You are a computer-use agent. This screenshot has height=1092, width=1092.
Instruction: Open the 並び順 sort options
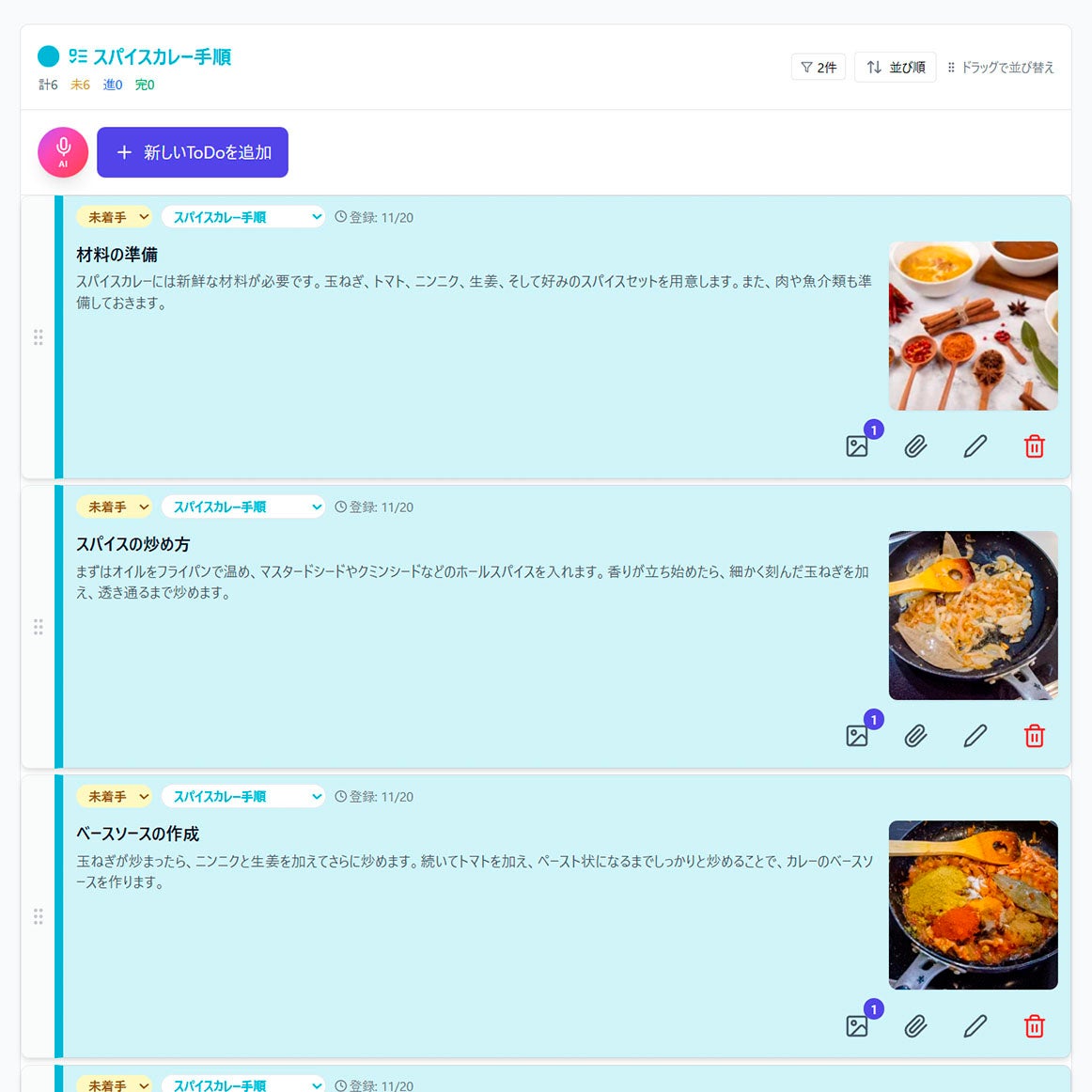(895, 68)
